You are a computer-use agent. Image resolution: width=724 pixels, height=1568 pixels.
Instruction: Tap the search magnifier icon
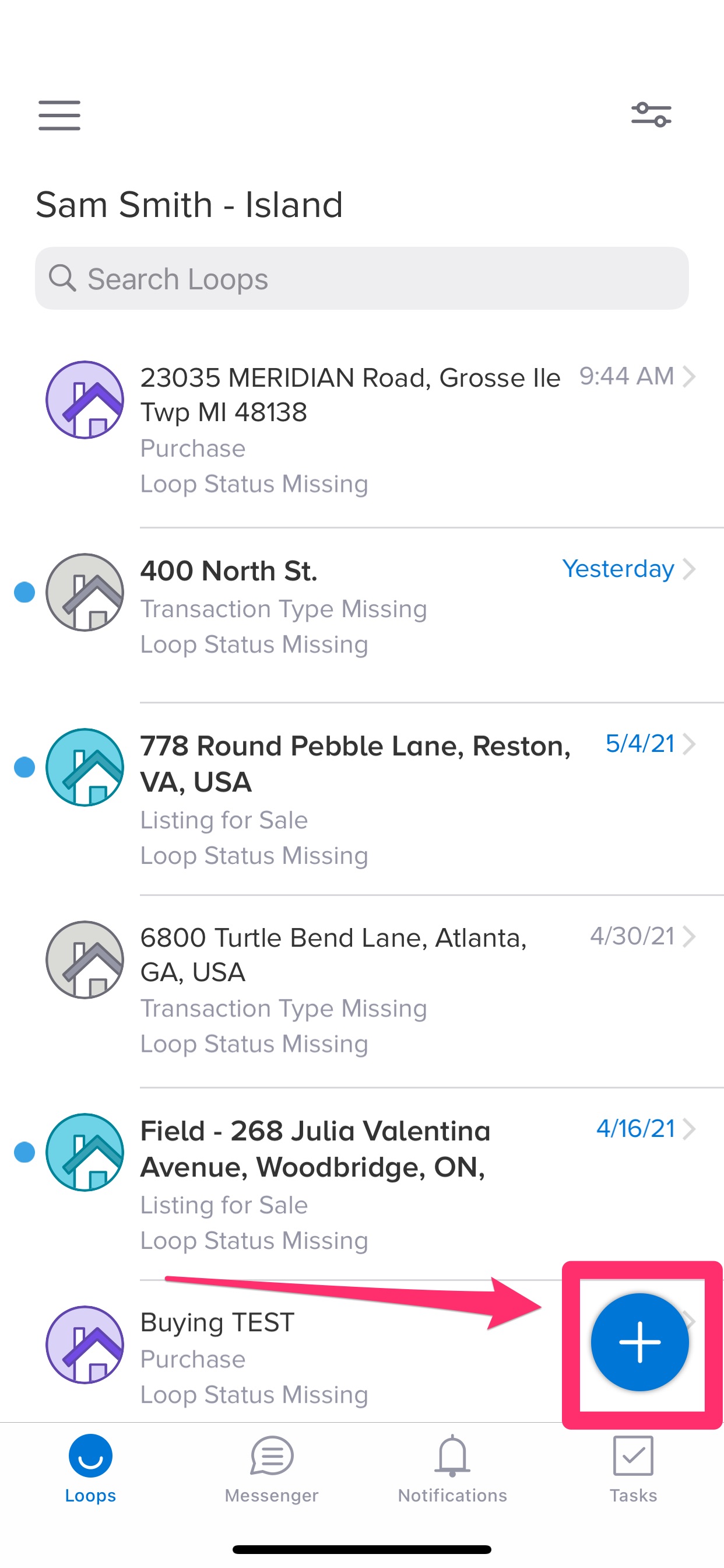(64, 279)
